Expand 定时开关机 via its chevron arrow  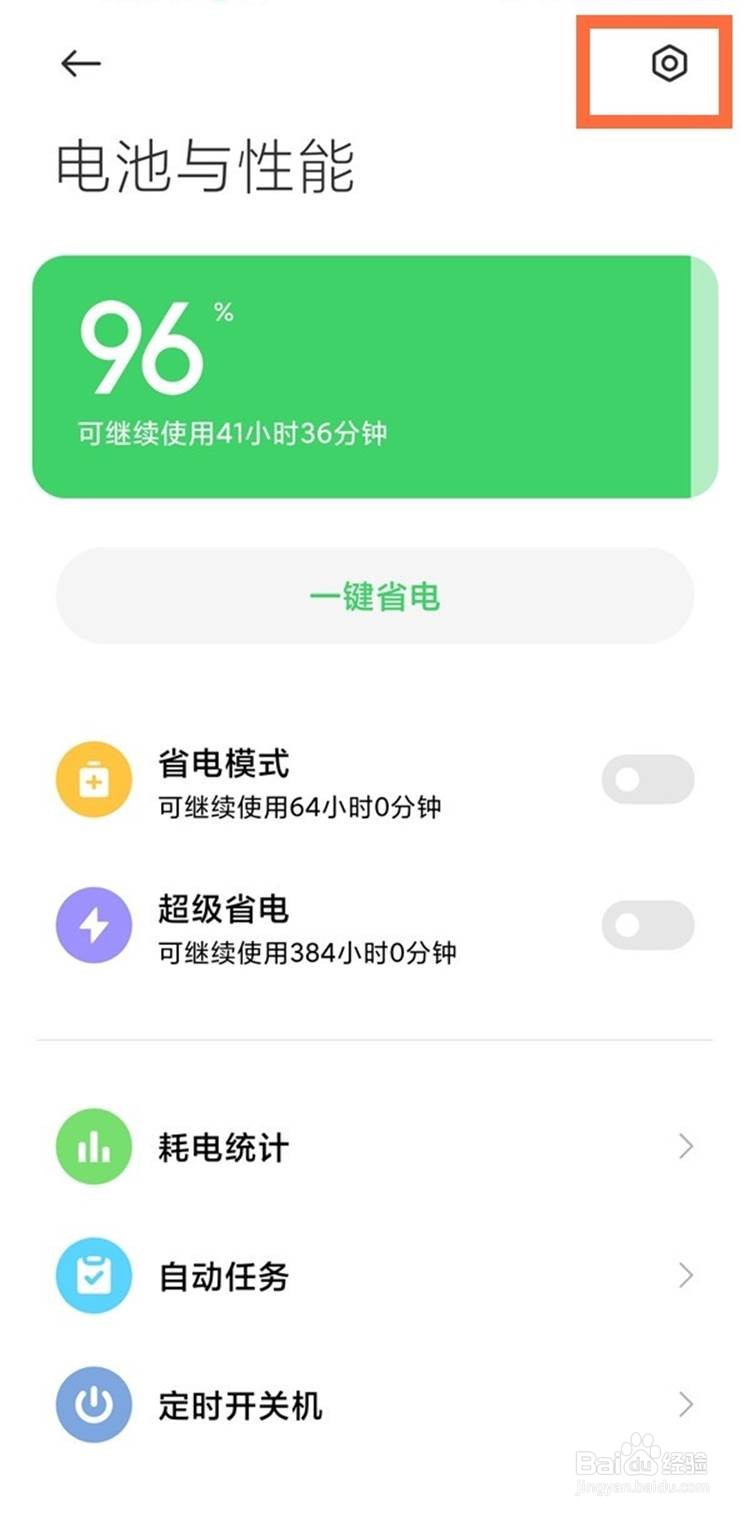coord(684,1405)
